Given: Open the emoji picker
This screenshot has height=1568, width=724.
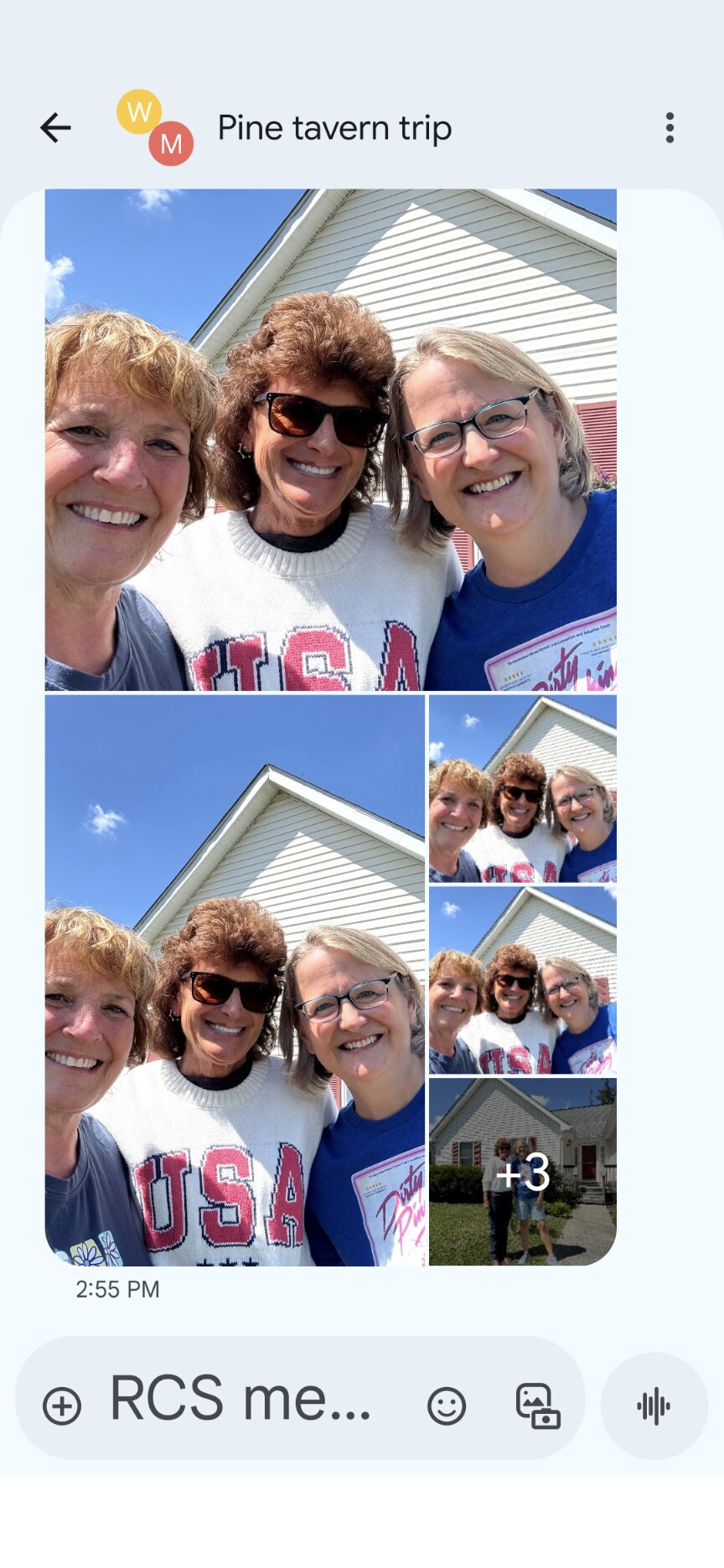Looking at the screenshot, I should [x=446, y=1406].
